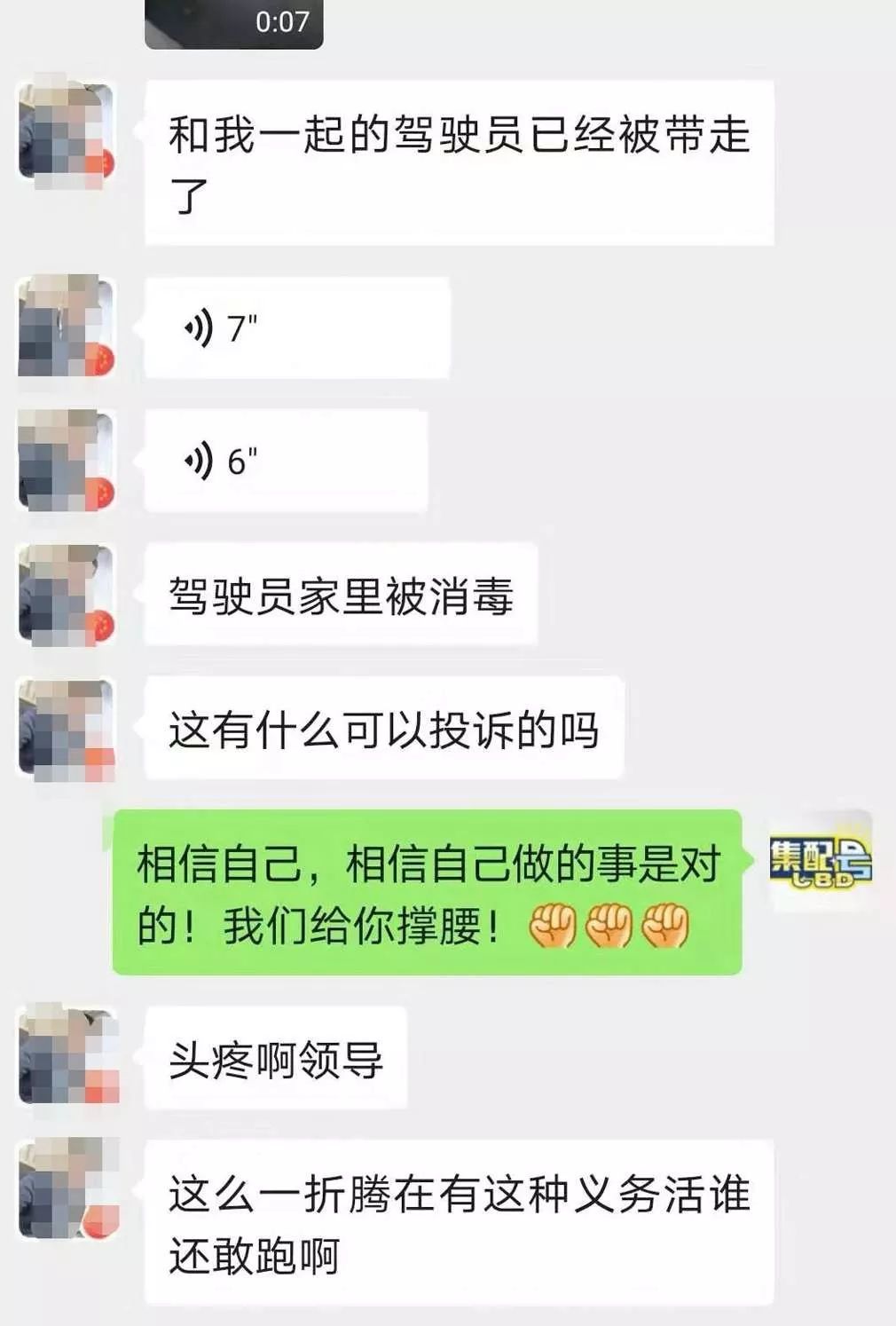The height and width of the screenshot is (1326, 896).
Task: Play the 6-second voice message
Action: point(285,462)
